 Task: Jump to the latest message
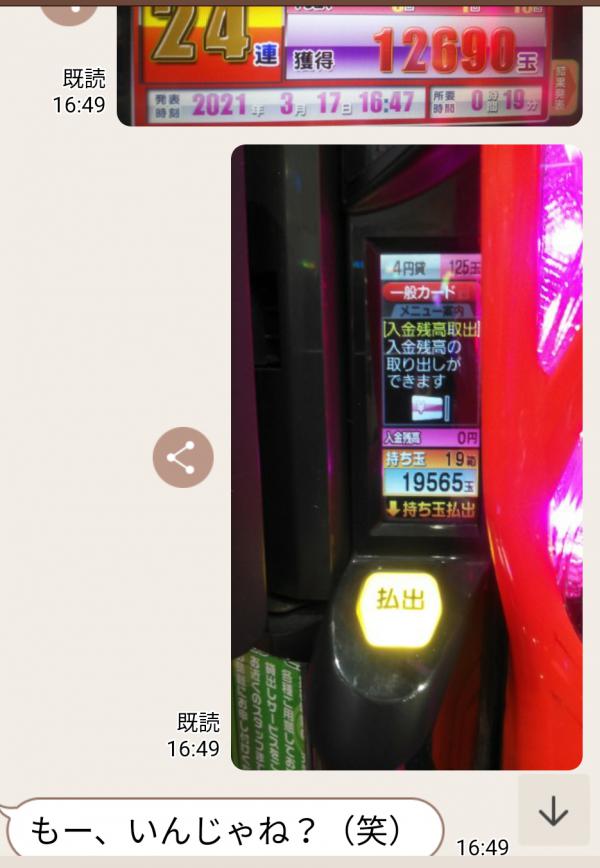pyautogui.click(x=553, y=811)
